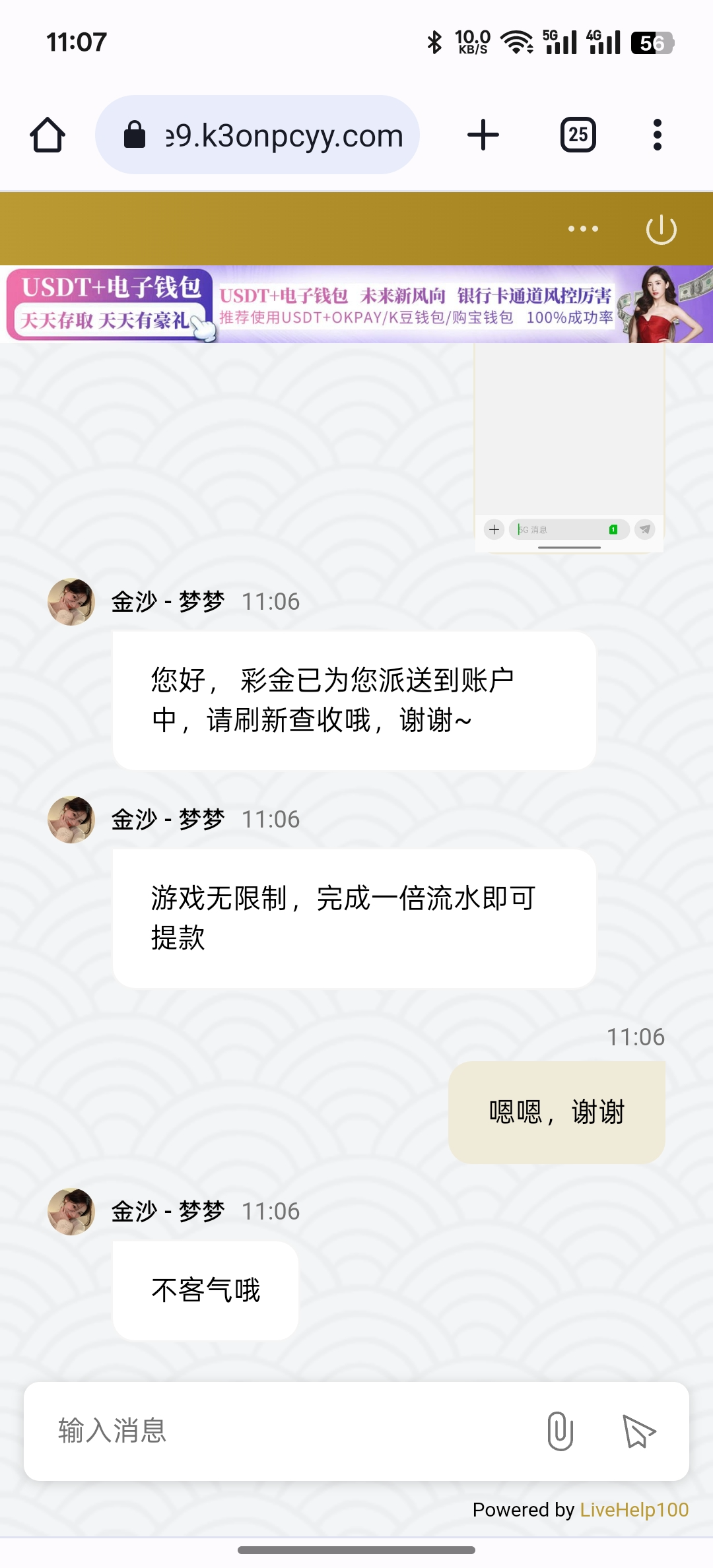Expand chat options via the three-dot icon
Image resolution: width=713 pixels, height=1568 pixels.
(x=582, y=228)
